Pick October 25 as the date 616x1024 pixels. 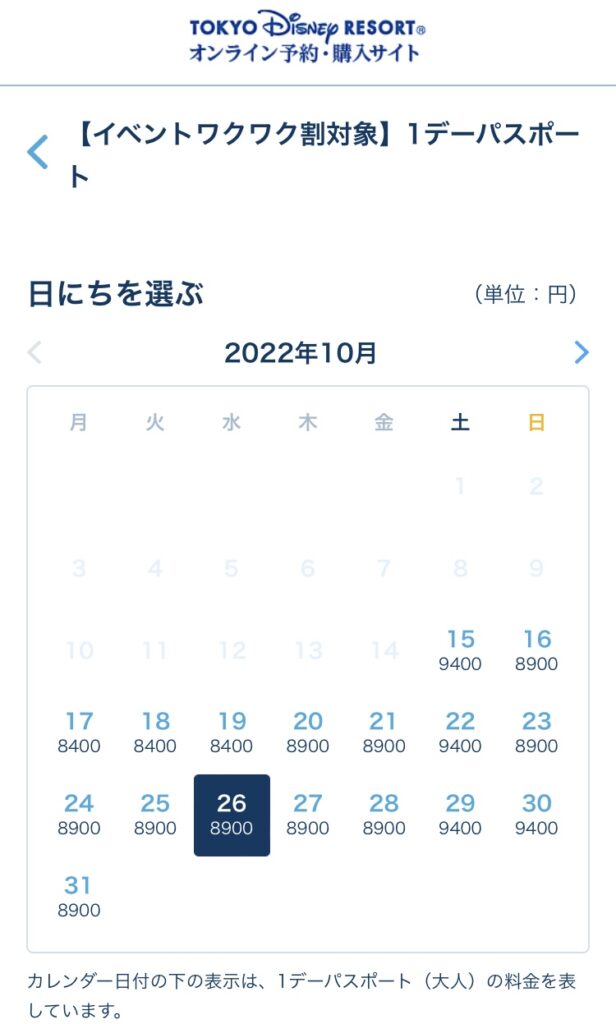[155, 814]
